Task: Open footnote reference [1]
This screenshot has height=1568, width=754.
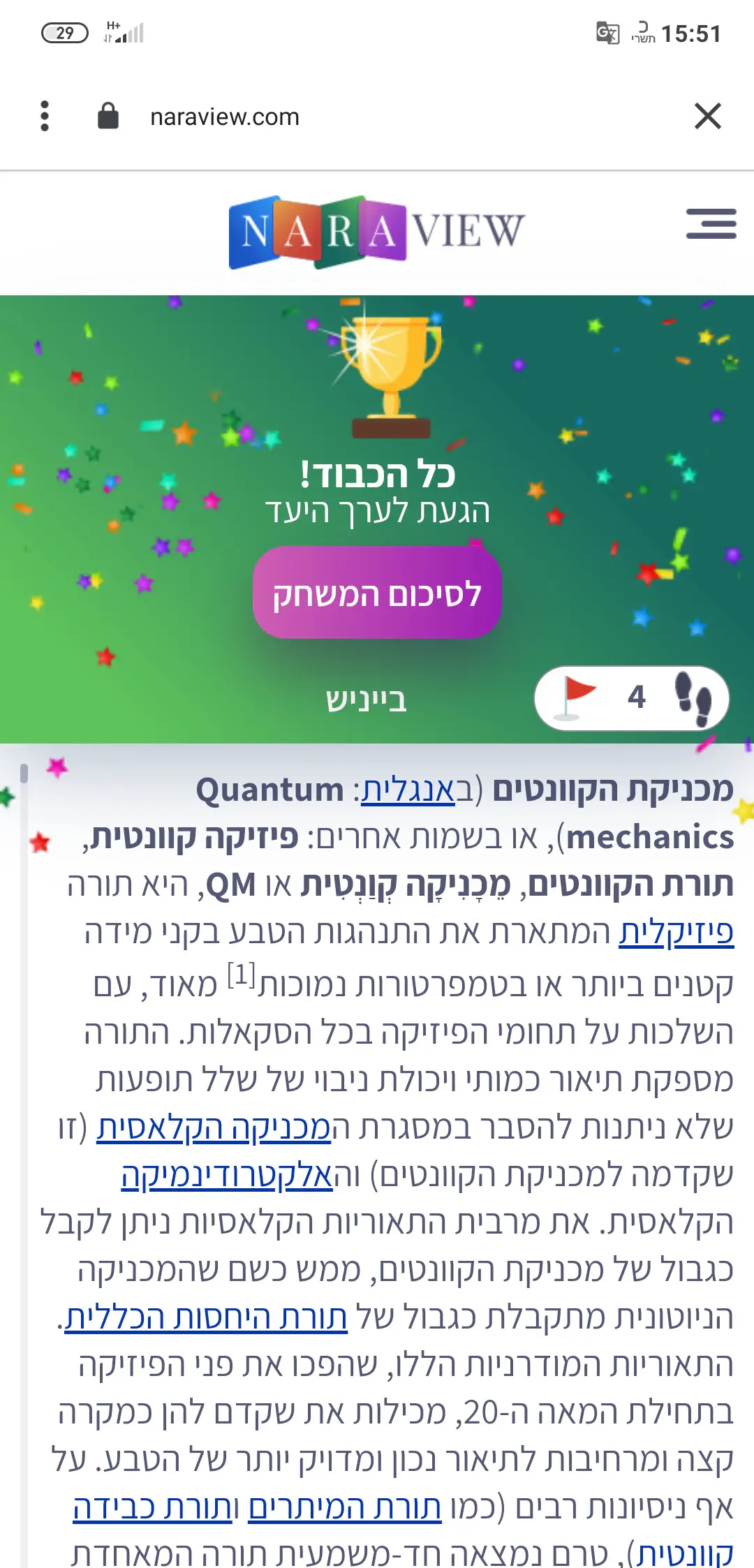Action: (242, 975)
